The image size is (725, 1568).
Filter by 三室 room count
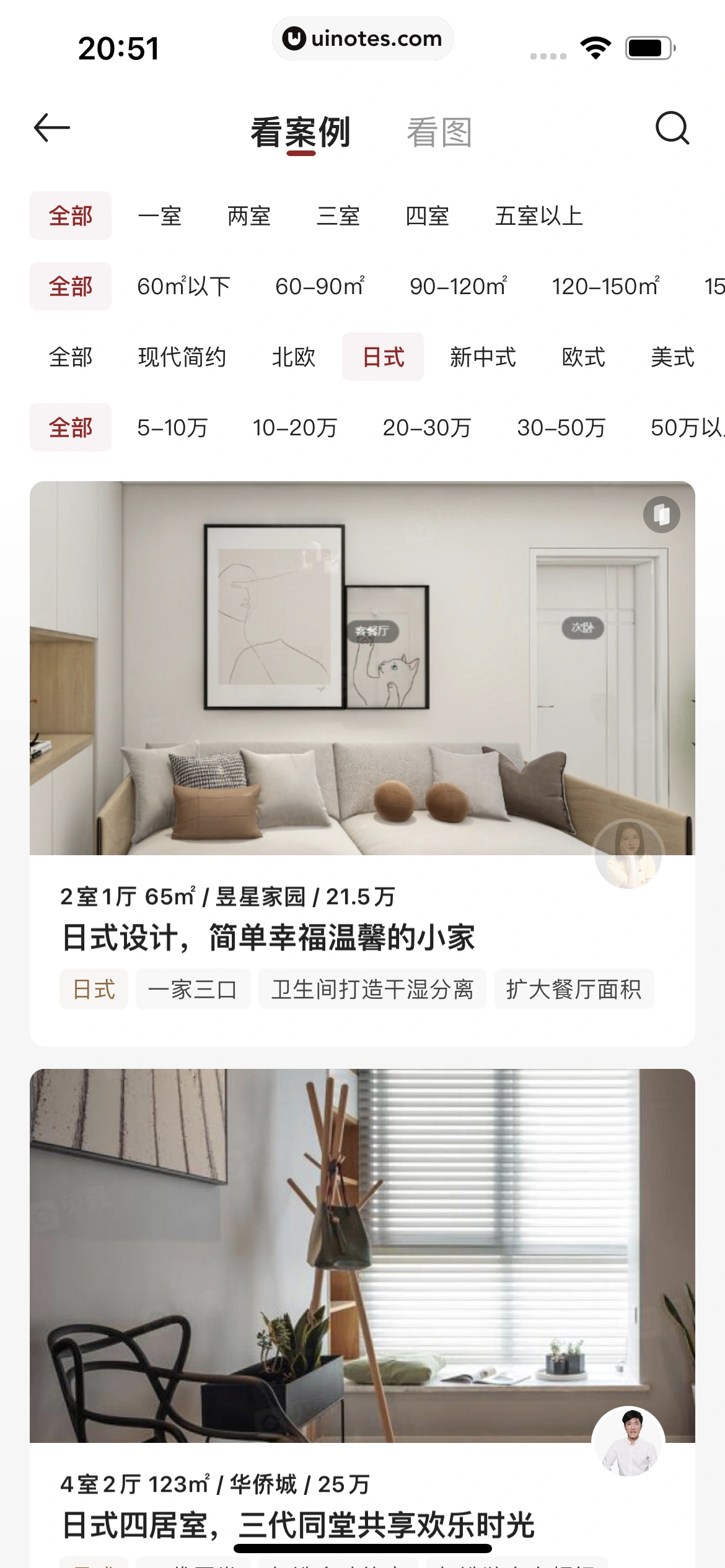[338, 216]
